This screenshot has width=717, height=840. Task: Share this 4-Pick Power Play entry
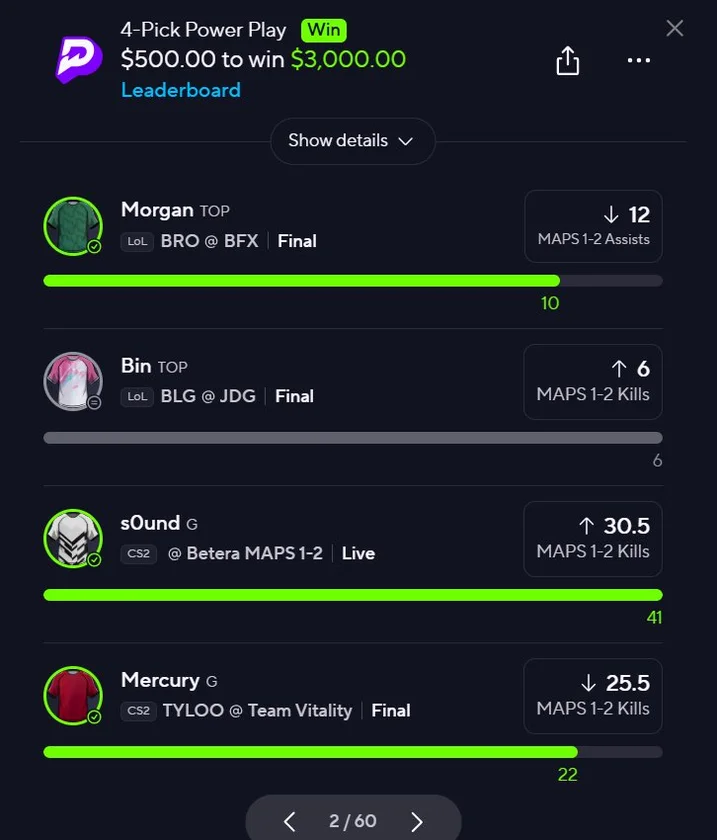[x=567, y=61]
